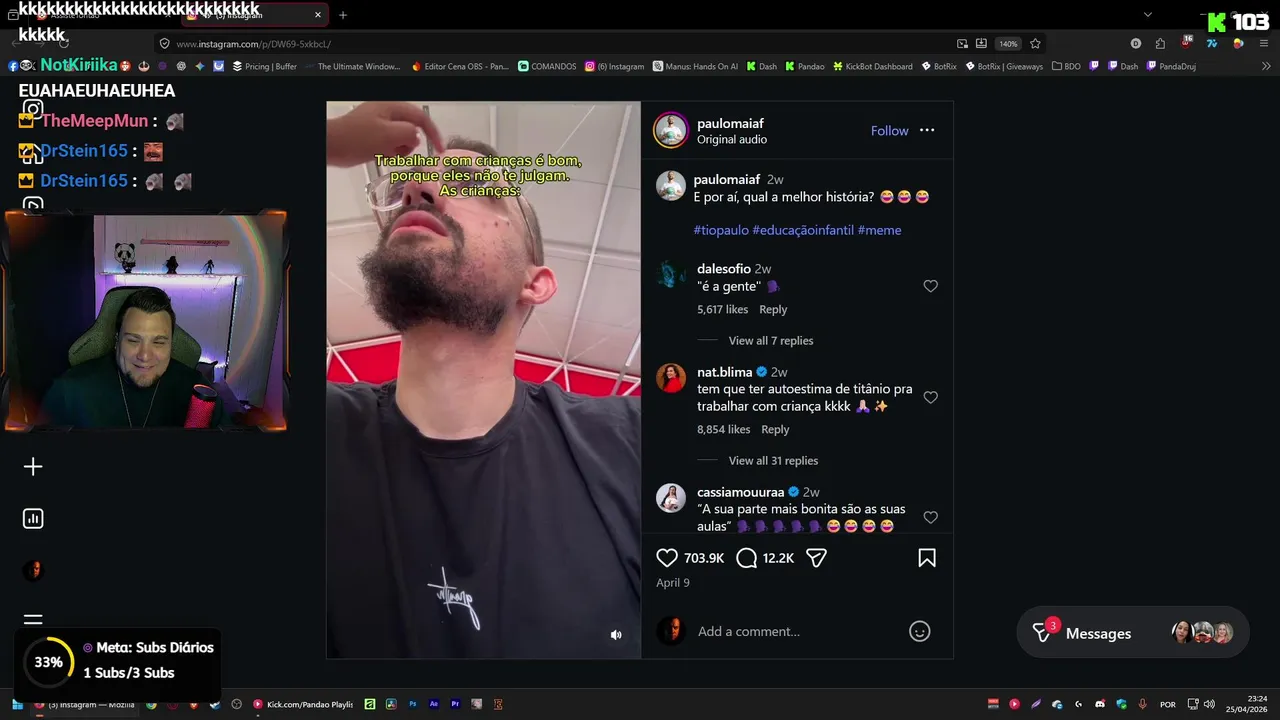Viewport: 1280px width, 720px height.
Task: Like nat.blima's comment
Action: [x=930, y=397]
